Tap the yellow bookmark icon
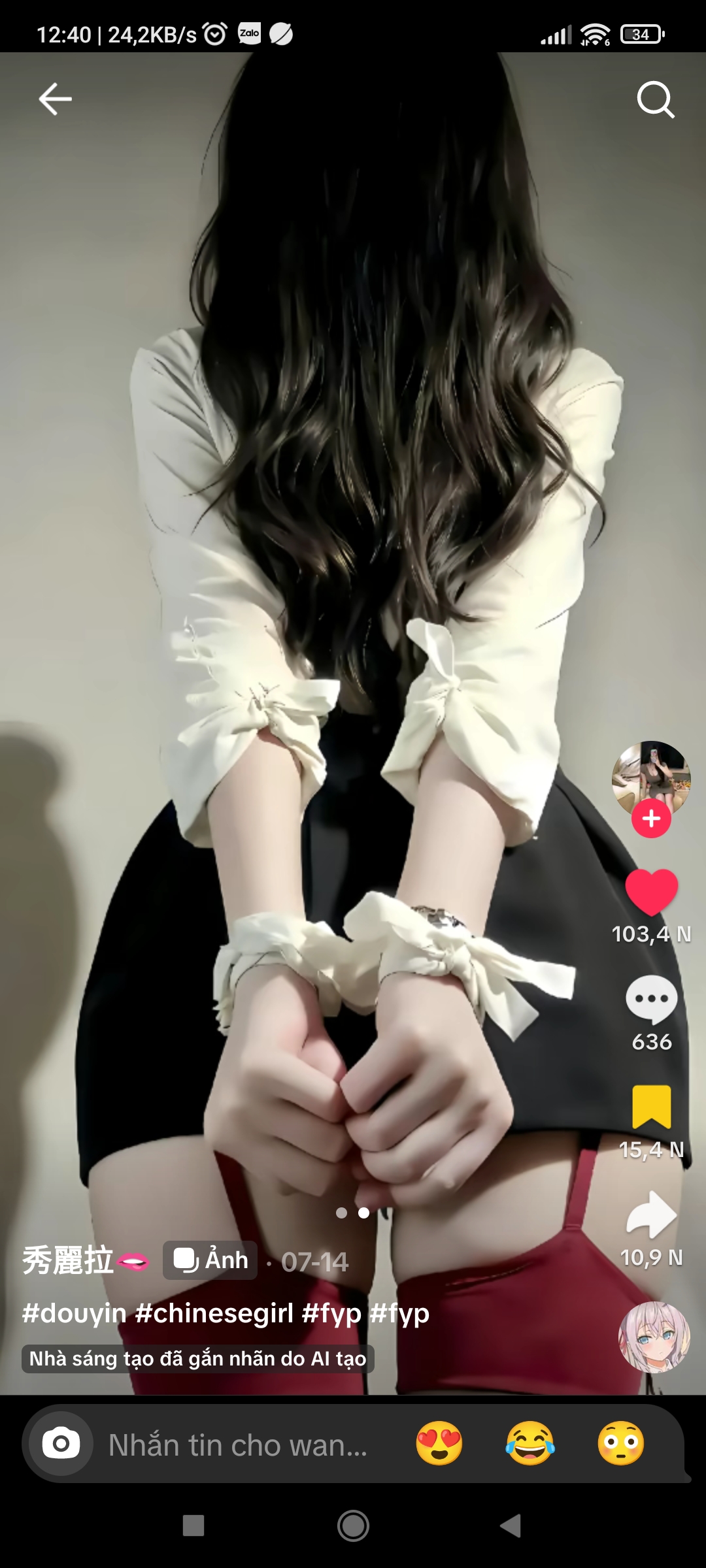The height and width of the screenshot is (1568, 706). pos(651,1107)
